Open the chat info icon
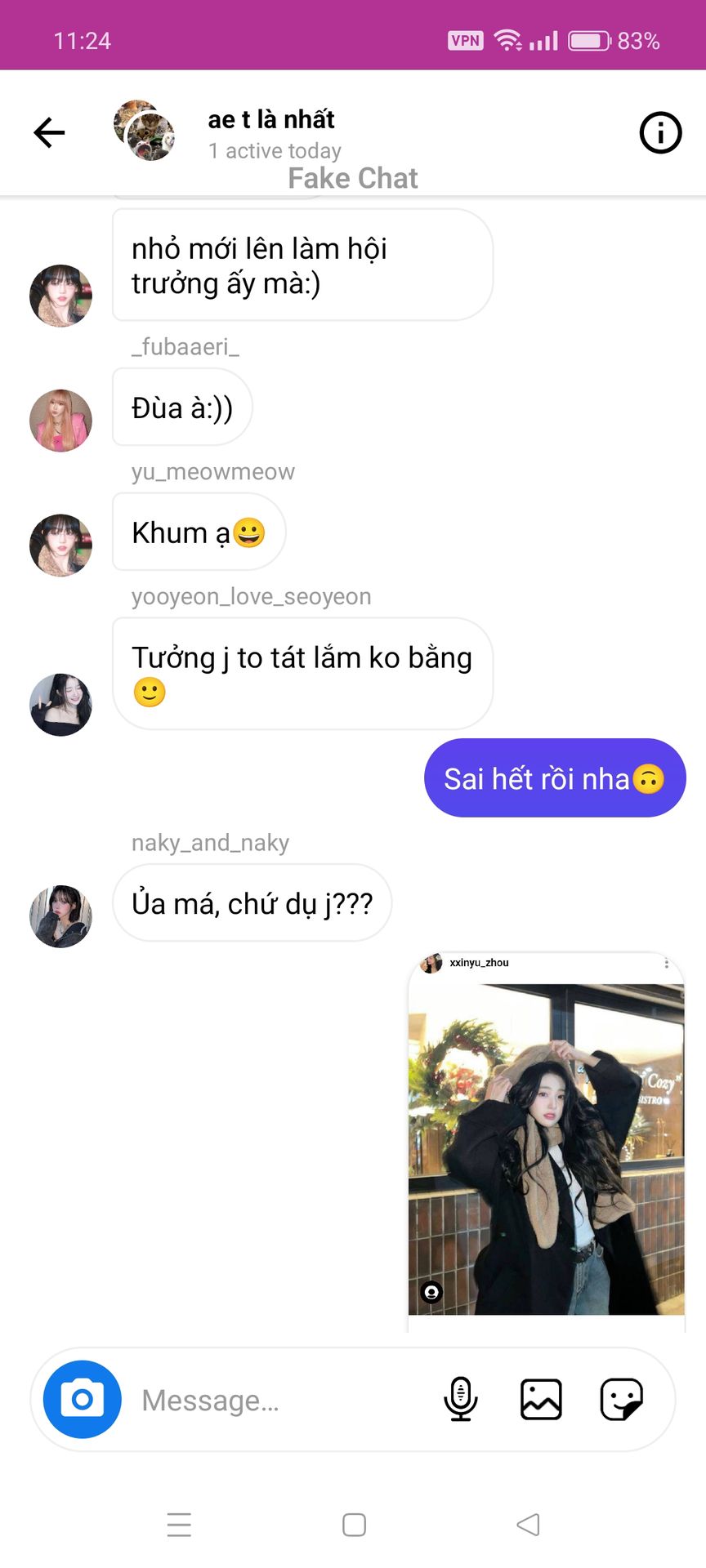706x1568 pixels. coord(659,132)
